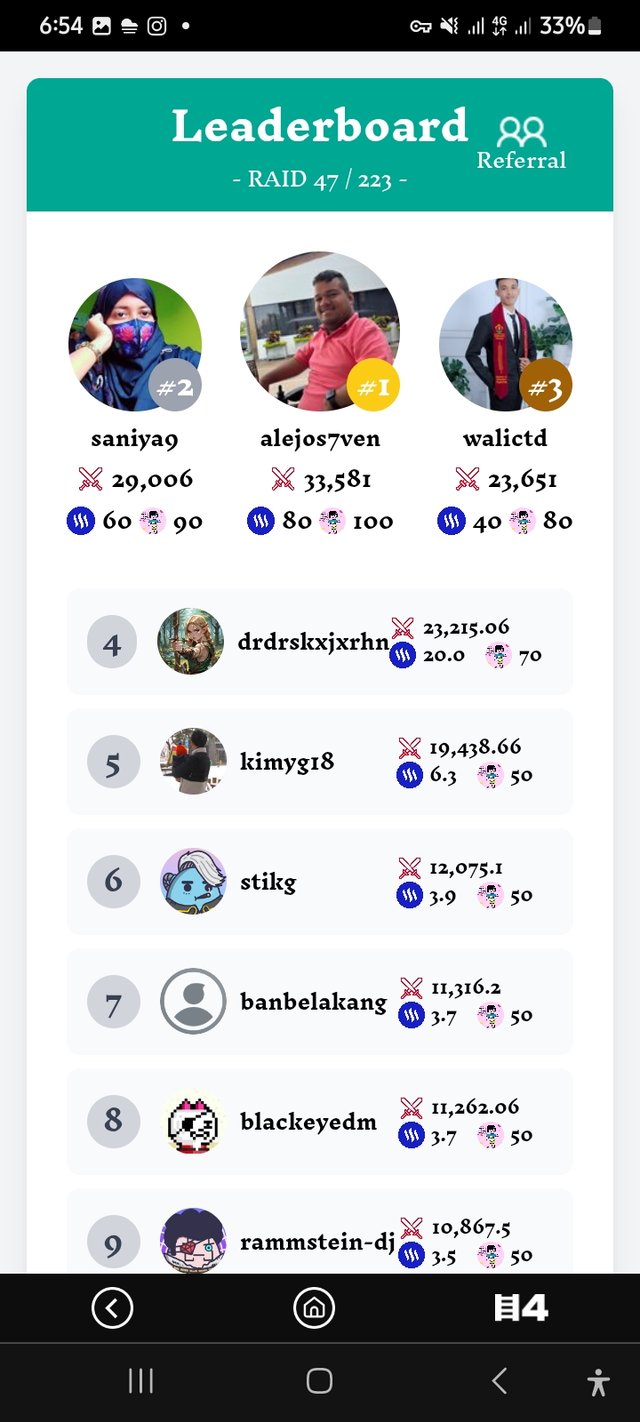Viewport: 640px width, 1422px height.
Task: Open the tabs list icon
Action: [521, 1307]
